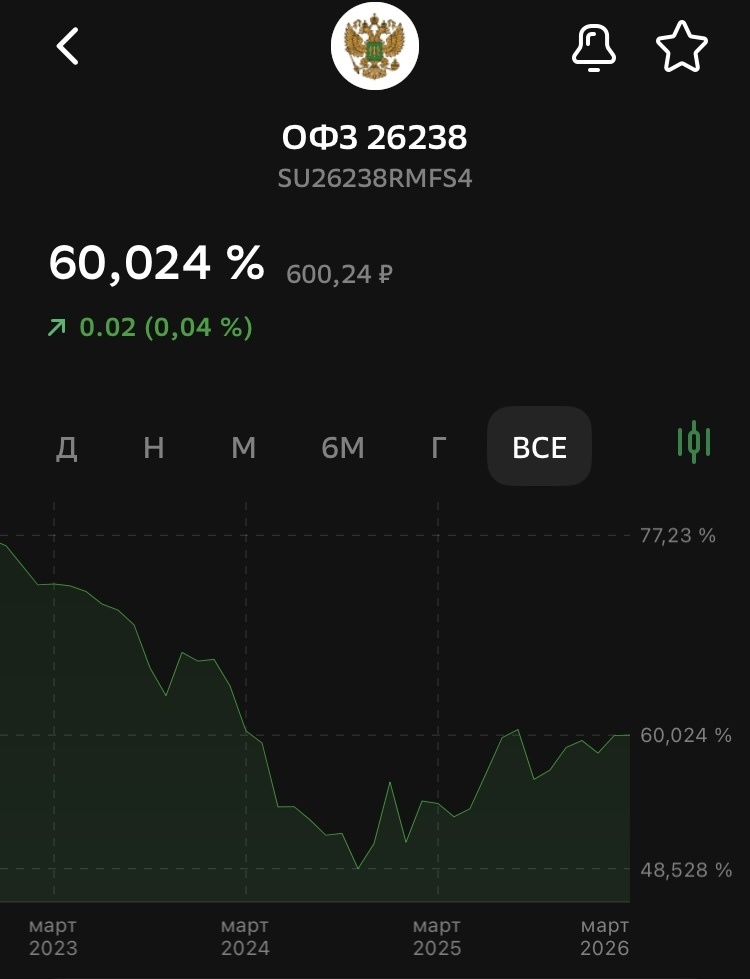Go back using the top-left arrow

(x=67, y=46)
